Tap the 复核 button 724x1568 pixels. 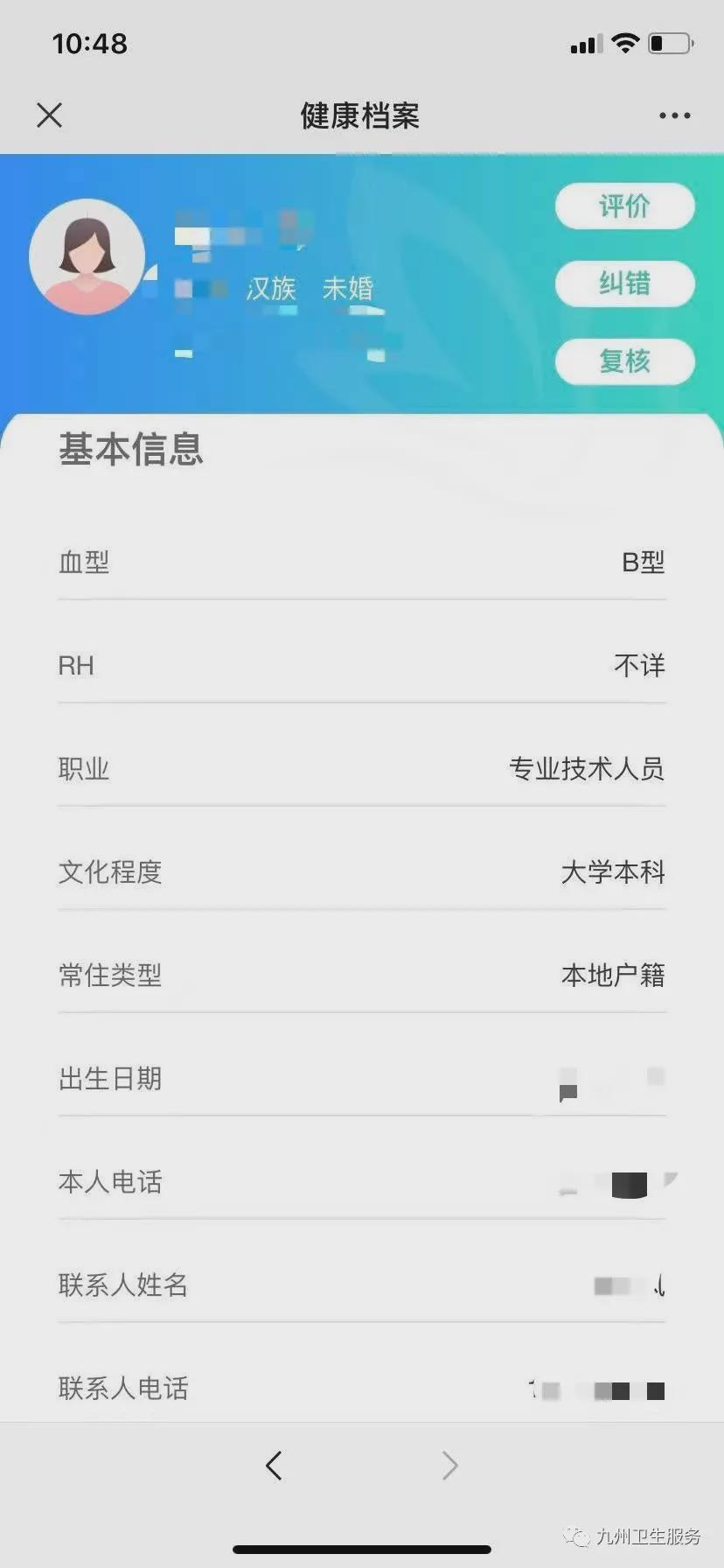click(x=624, y=360)
